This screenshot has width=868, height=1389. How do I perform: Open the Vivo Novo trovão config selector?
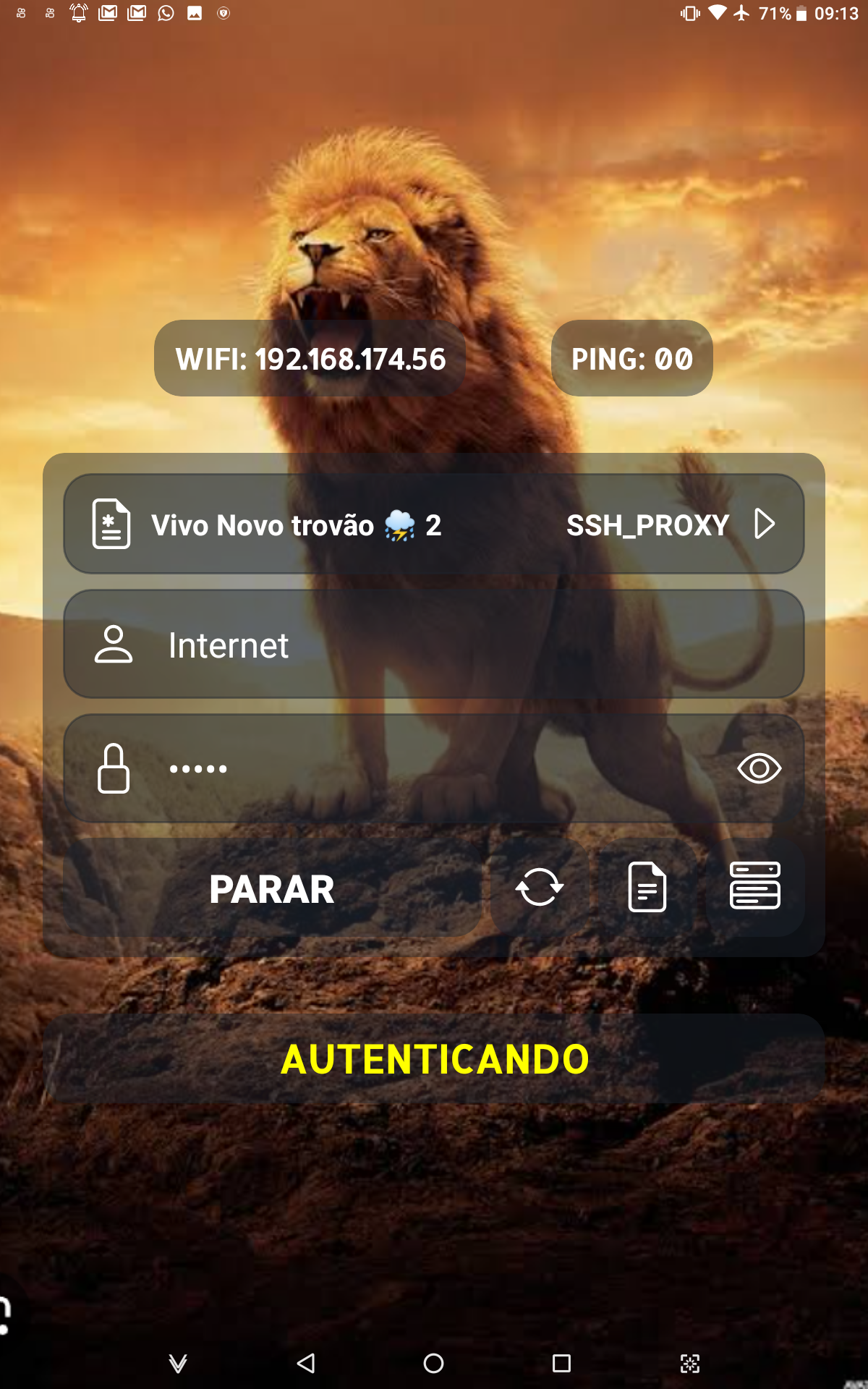[x=433, y=524]
